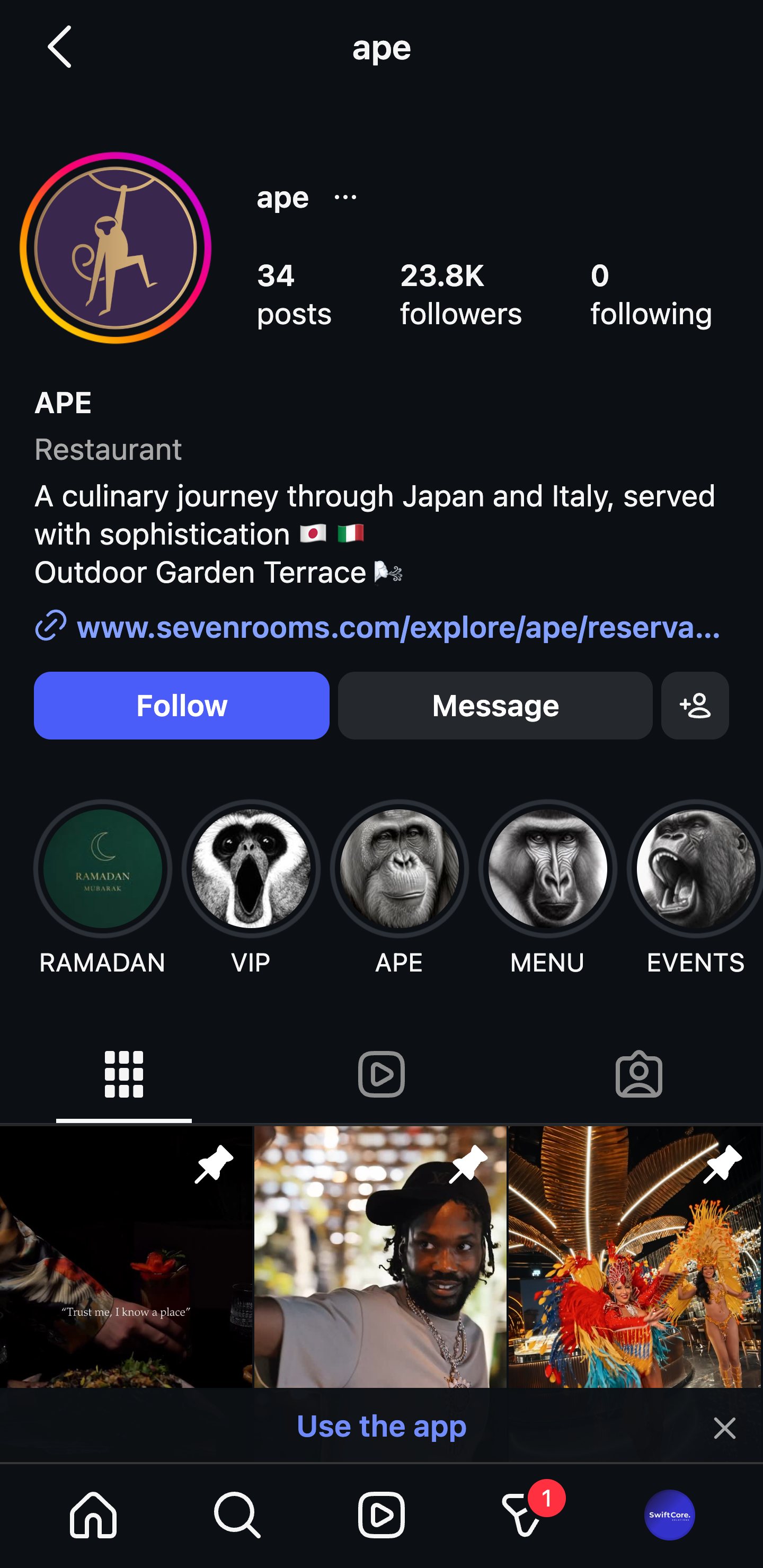Open the similar accounts suggestion icon
Screen dimensions: 763x1568
[x=694, y=706]
